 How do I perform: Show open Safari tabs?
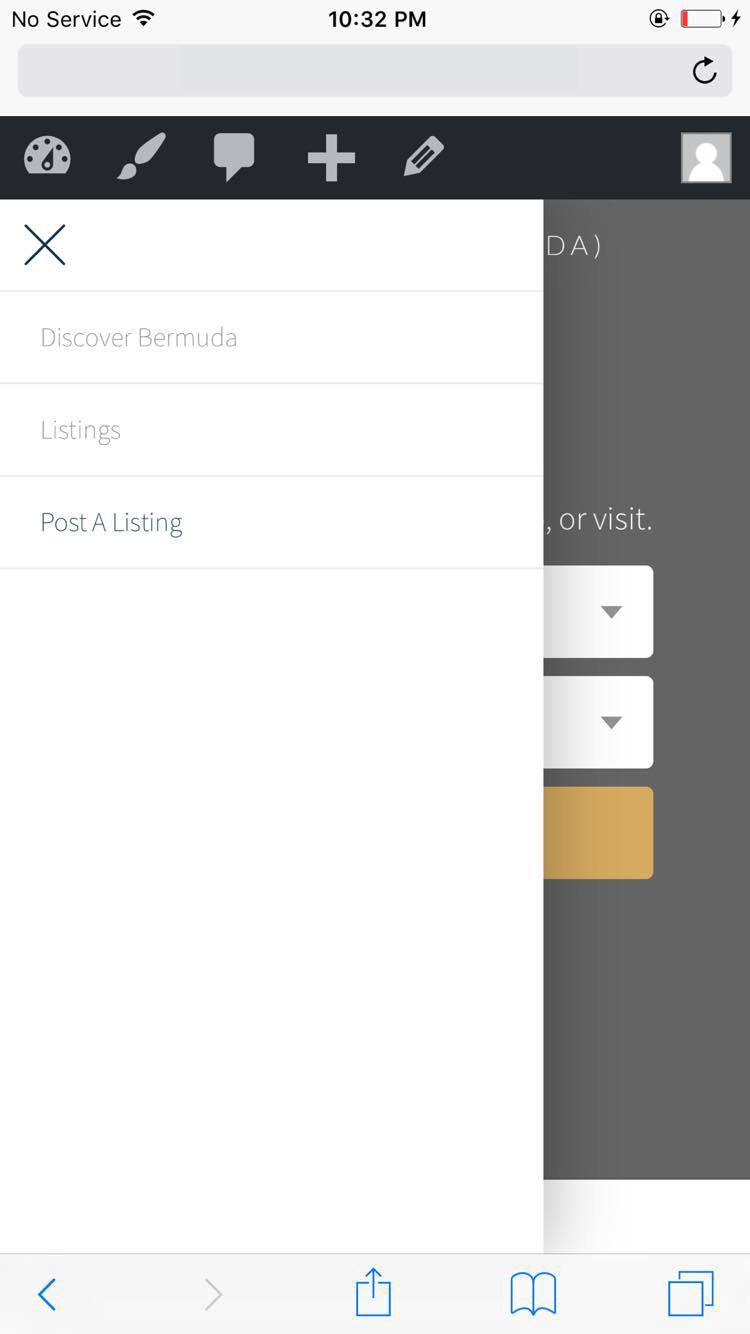[691, 1293]
